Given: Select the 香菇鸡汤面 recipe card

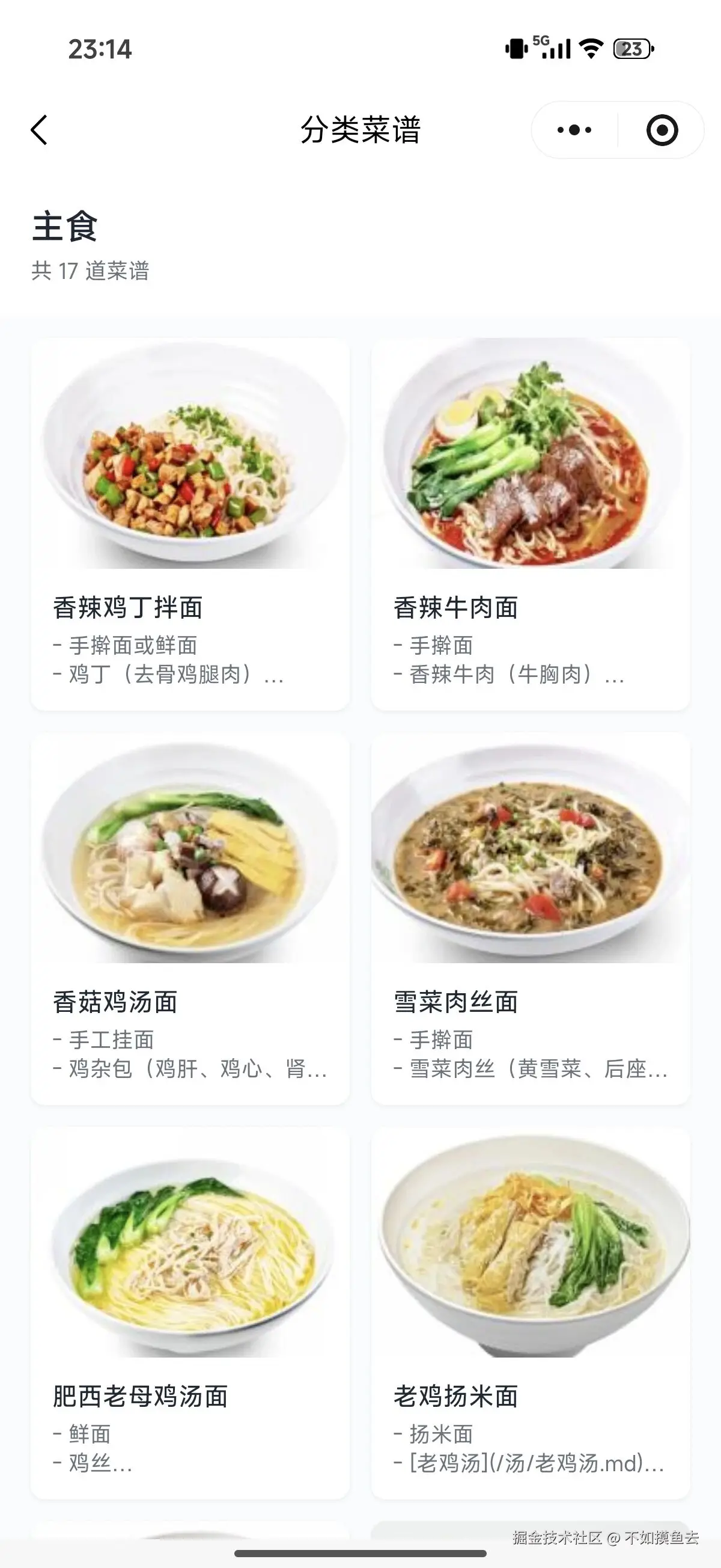Looking at the screenshot, I should pos(190,918).
